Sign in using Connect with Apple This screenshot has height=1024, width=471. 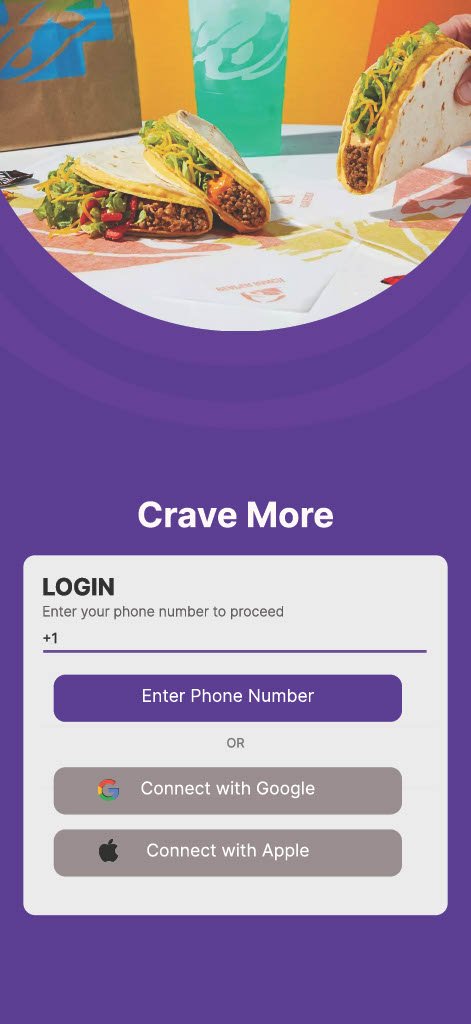(227, 852)
